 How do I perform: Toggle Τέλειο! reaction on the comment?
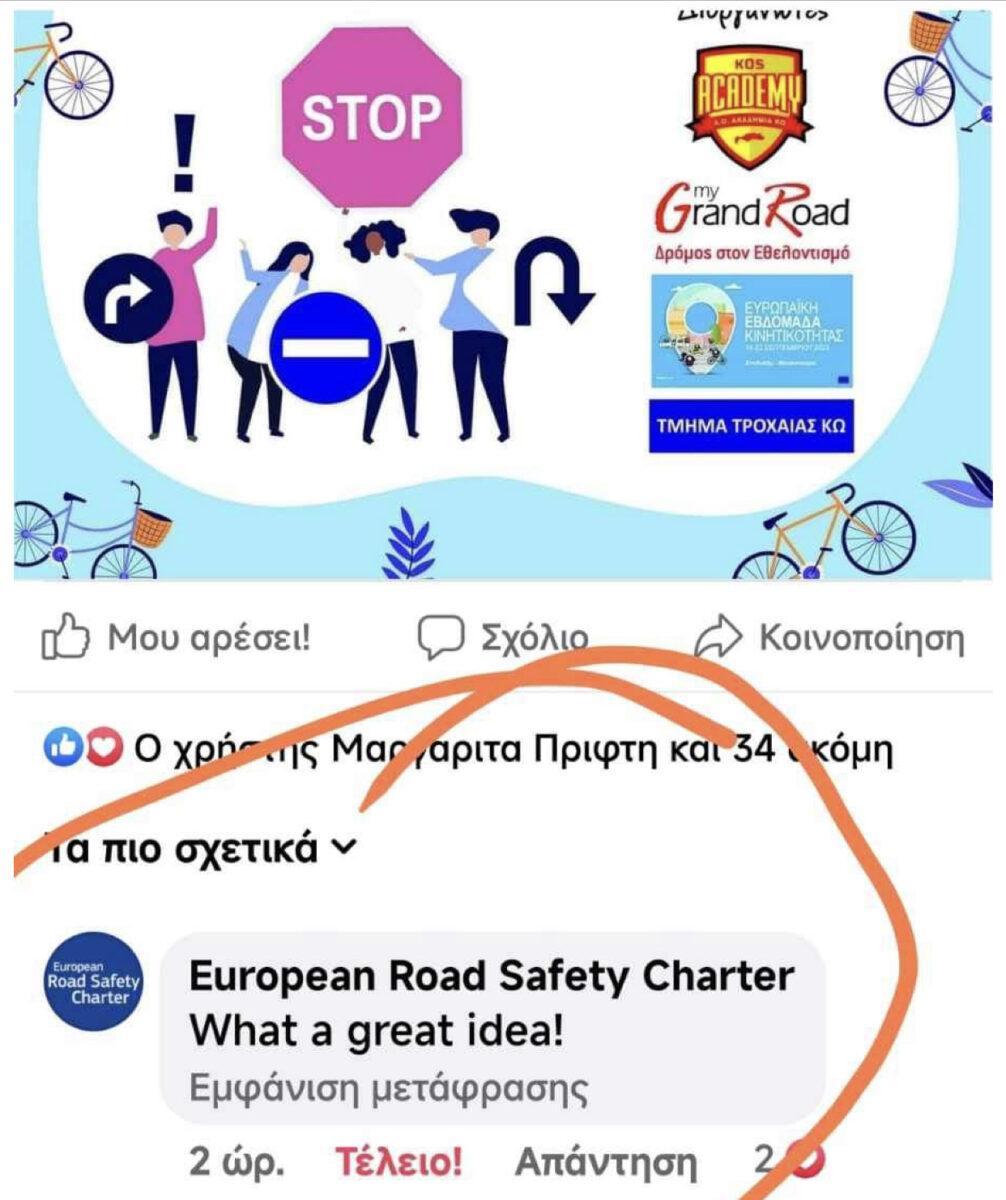tap(397, 1162)
